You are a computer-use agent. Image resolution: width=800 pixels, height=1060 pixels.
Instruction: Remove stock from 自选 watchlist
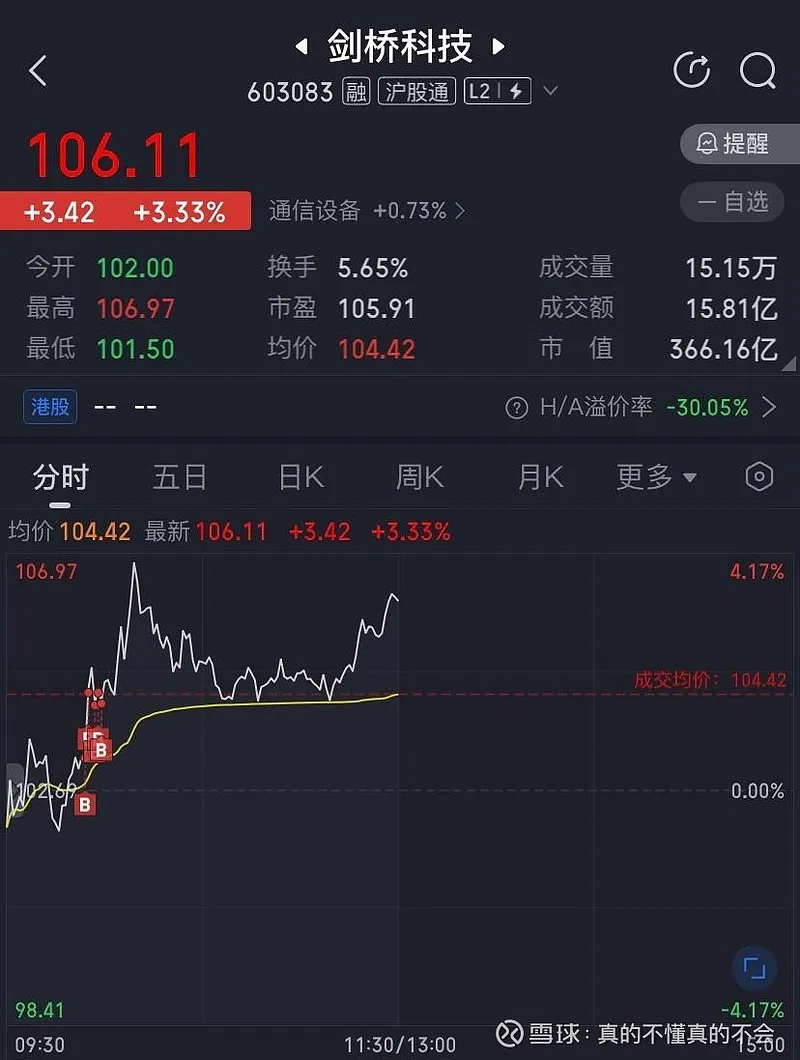pos(738,202)
